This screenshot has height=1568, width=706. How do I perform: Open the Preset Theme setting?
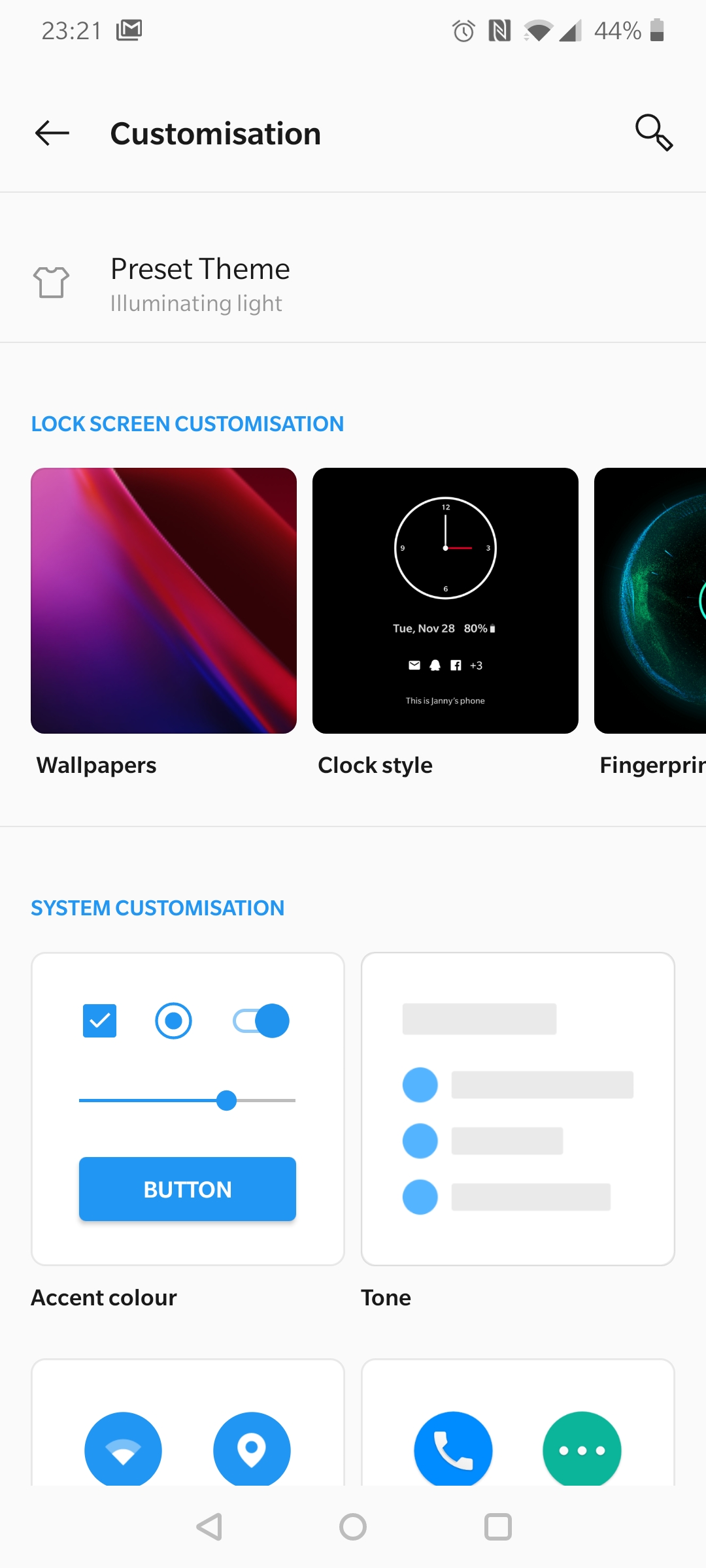pyautogui.click(x=353, y=284)
